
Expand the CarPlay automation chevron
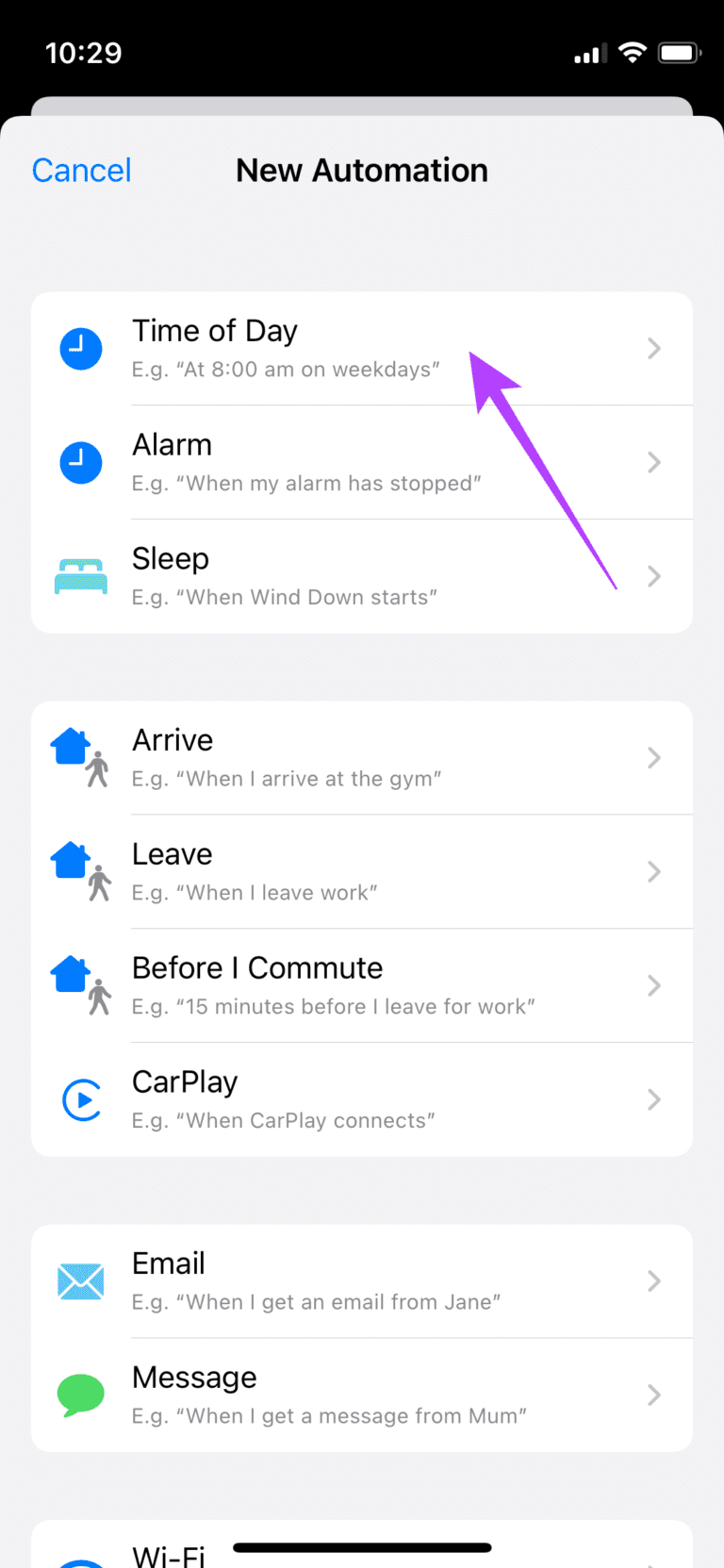(x=654, y=1099)
